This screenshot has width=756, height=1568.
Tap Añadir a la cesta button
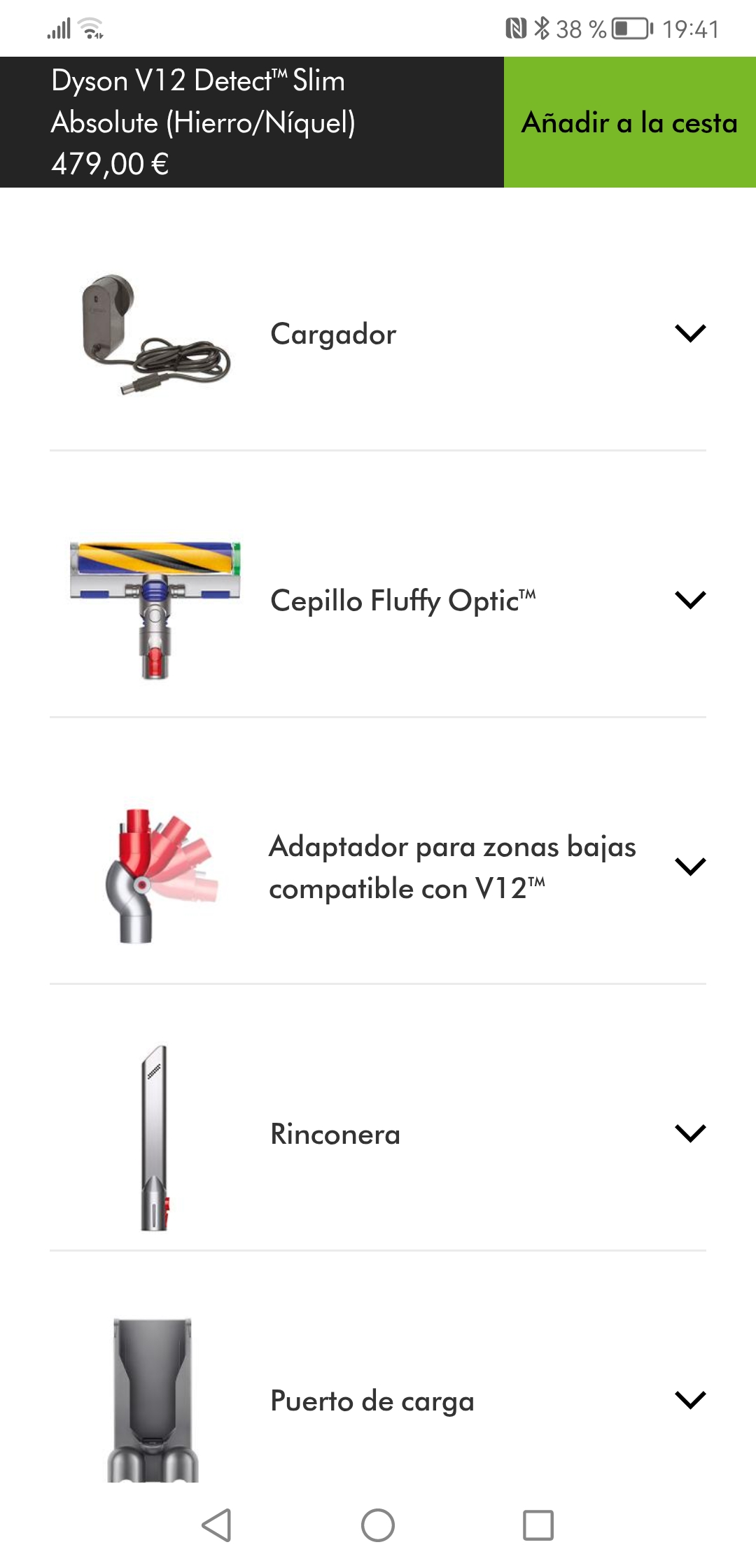[629, 122]
